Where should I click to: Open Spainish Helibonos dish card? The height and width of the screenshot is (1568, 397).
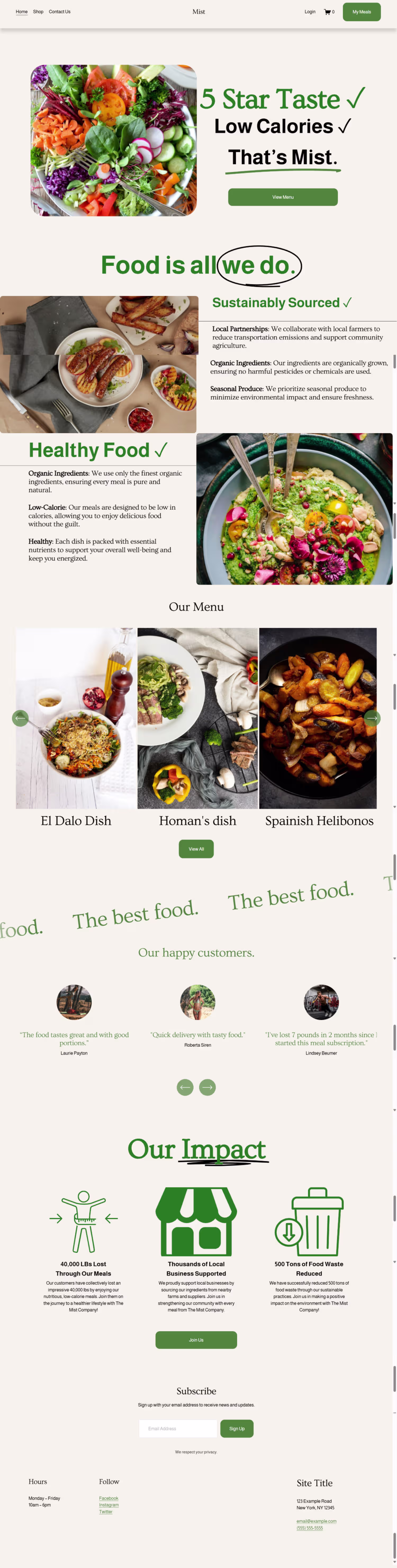[318, 718]
